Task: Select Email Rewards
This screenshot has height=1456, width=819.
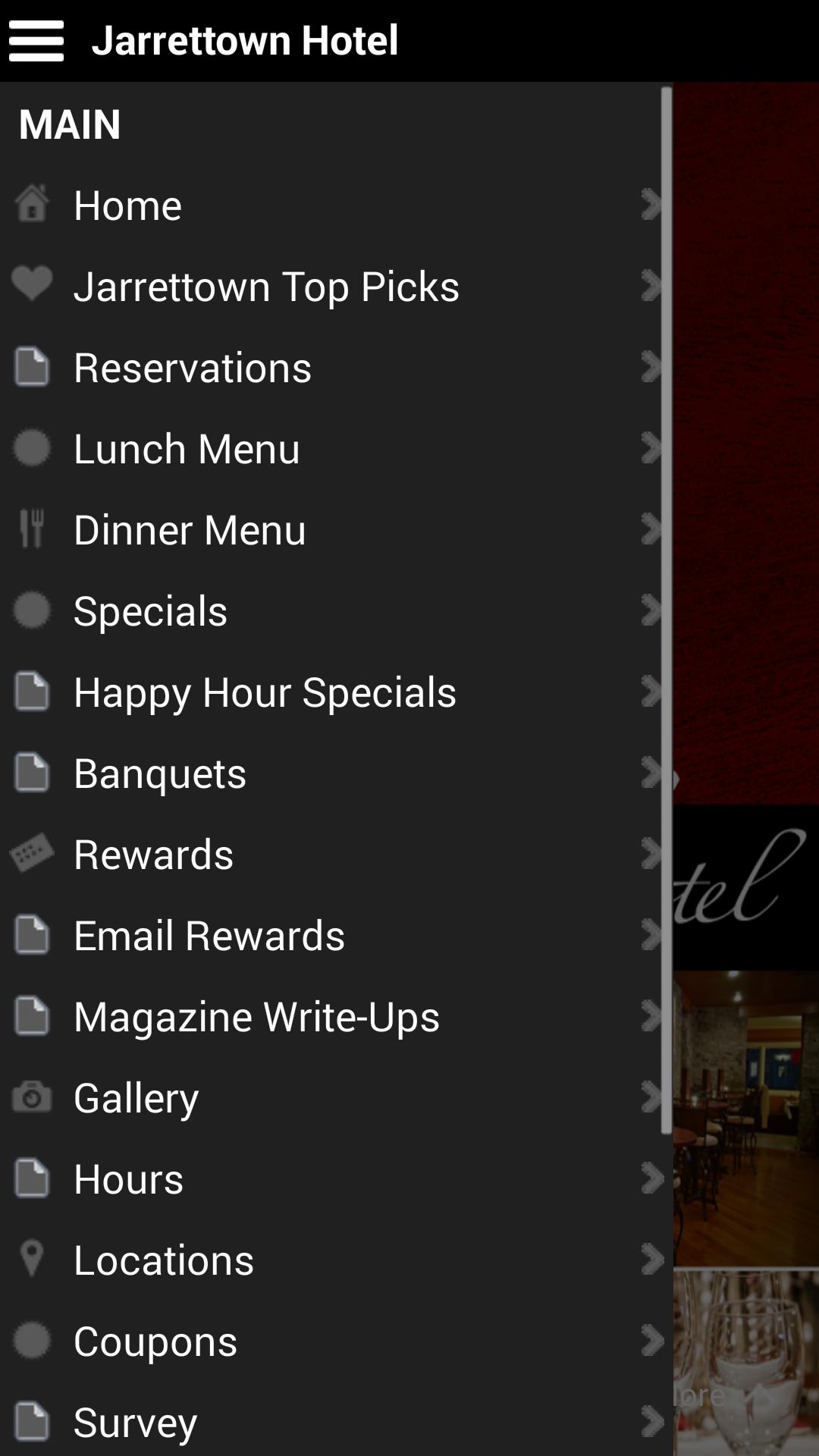Action: [x=334, y=936]
